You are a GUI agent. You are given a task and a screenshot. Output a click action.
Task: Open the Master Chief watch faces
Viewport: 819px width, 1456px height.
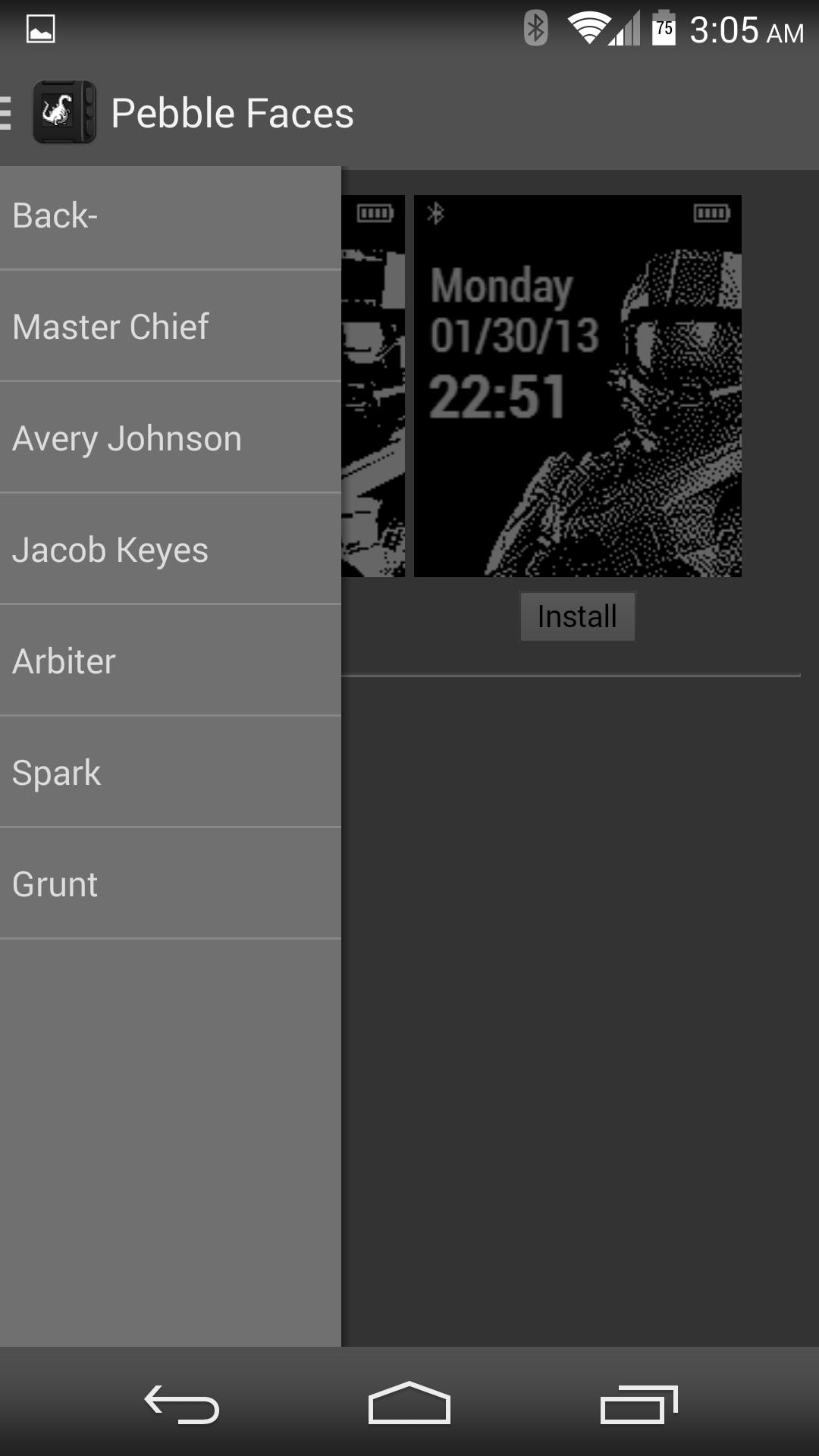pyautogui.click(x=170, y=327)
